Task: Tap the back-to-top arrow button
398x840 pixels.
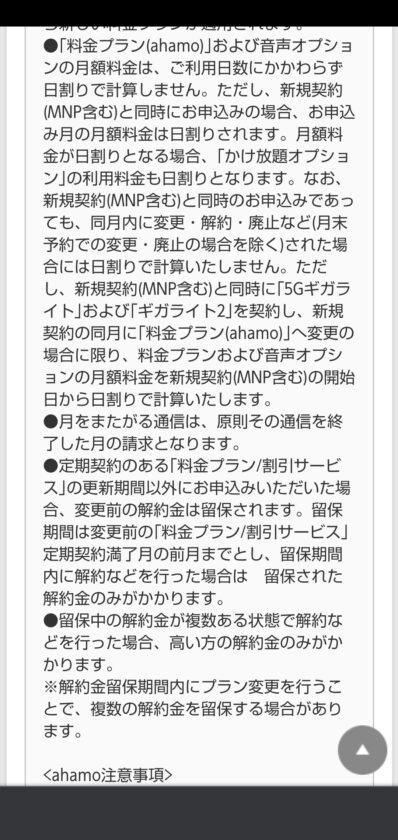Action: pos(363,750)
